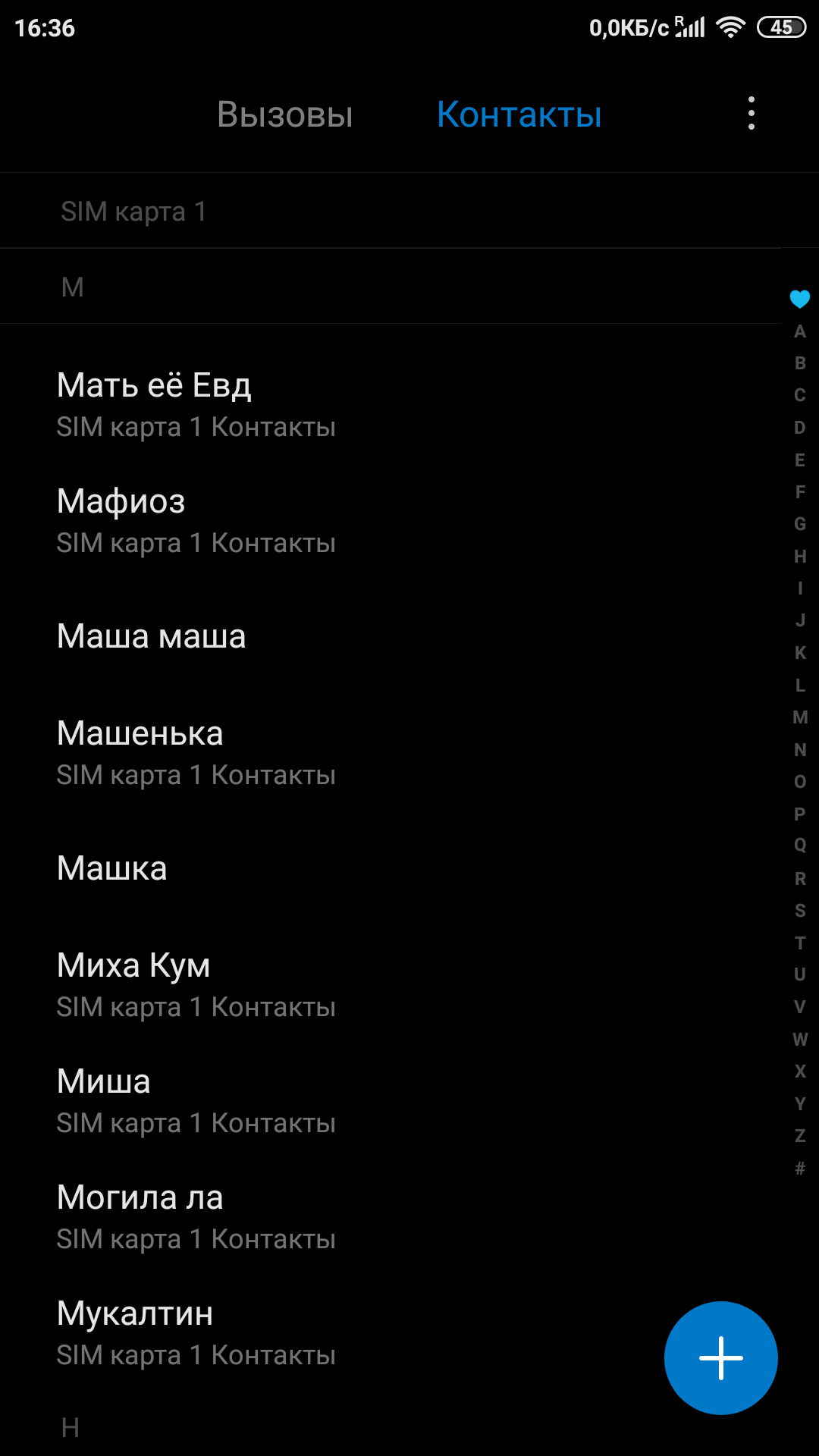The height and width of the screenshot is (1456, 819).
Task: Open the three-dot overflow menu
Action: 752,113
